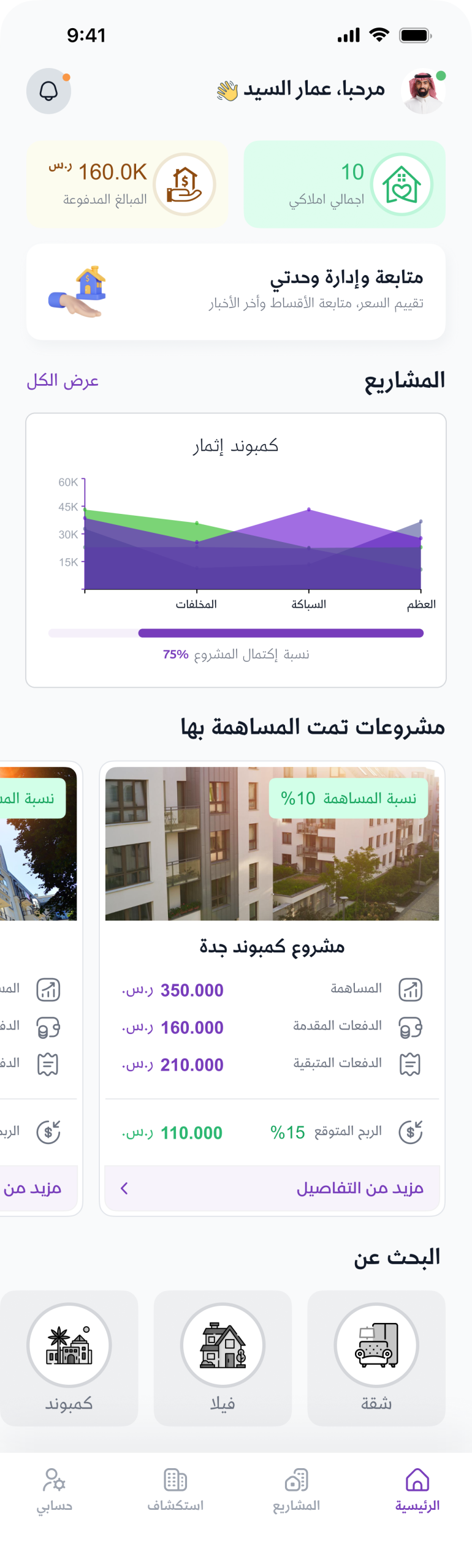The image size is (472, 1568).
Task: Tap عرض الكل to view all projects
Action: click(x=63, y=381)
